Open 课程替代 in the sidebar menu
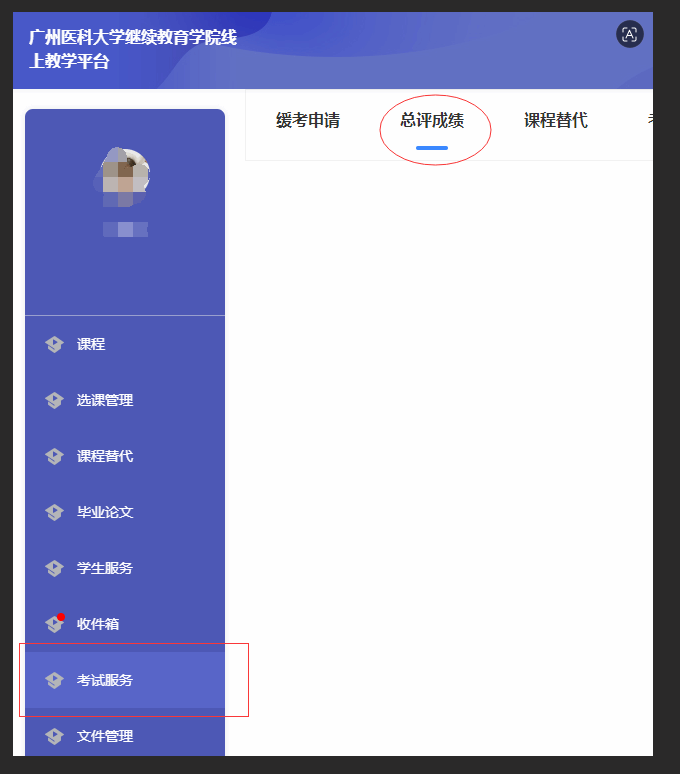The width and height of the screenshot is (680, 774). (125, 456)
